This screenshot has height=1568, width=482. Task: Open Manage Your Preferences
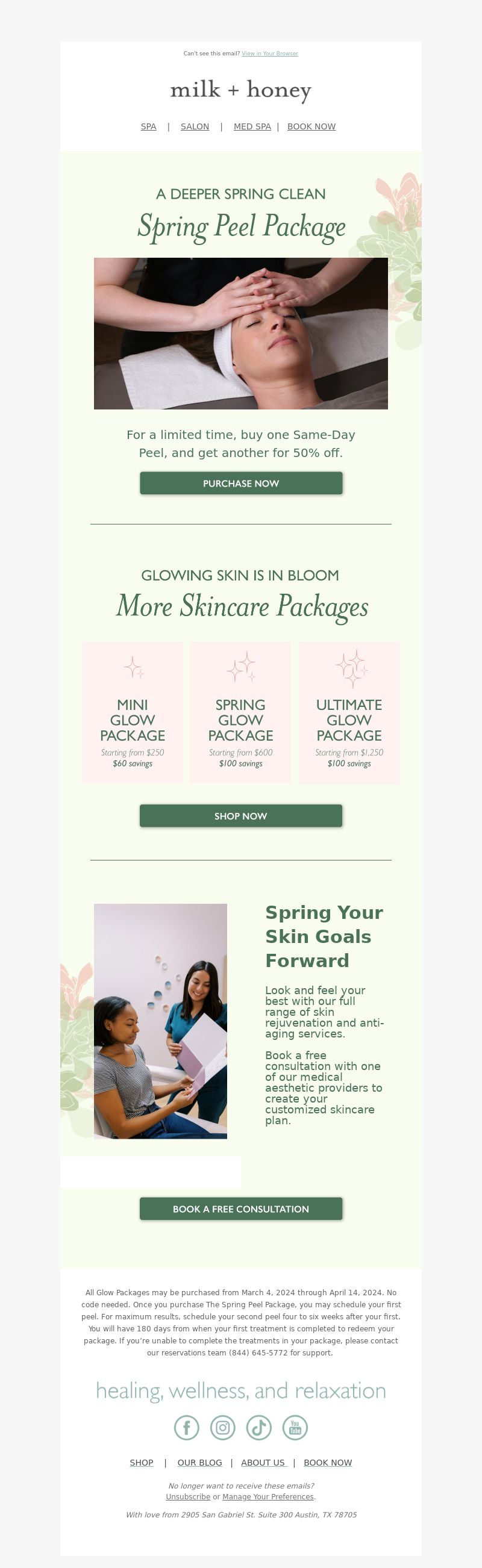pos(268,1497)
